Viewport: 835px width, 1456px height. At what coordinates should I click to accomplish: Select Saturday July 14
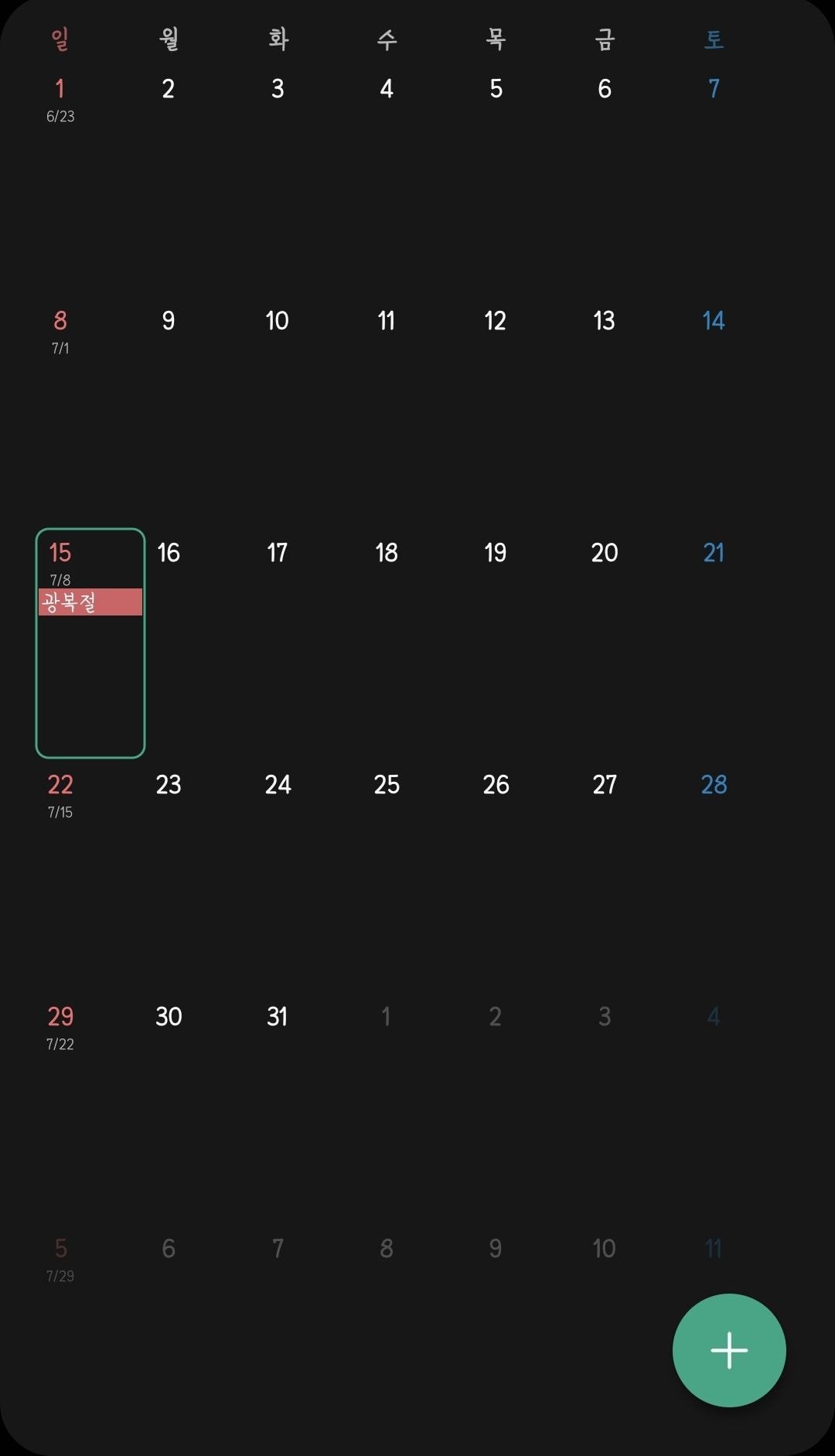tap(712, 321)
